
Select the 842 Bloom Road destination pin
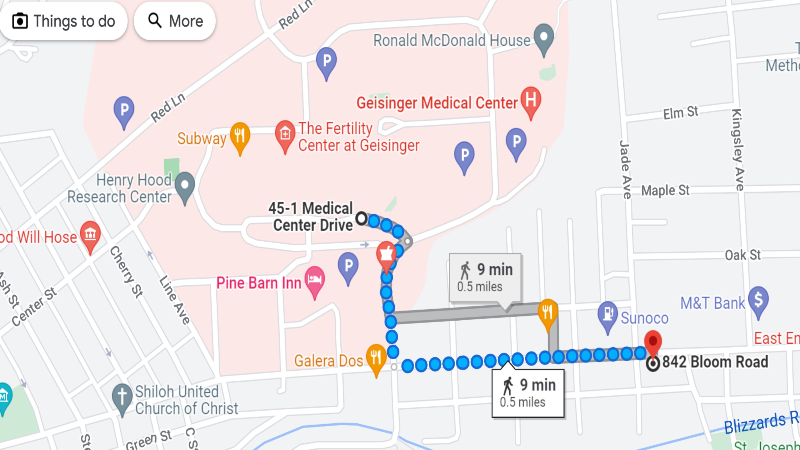click(x=653, y=346)
